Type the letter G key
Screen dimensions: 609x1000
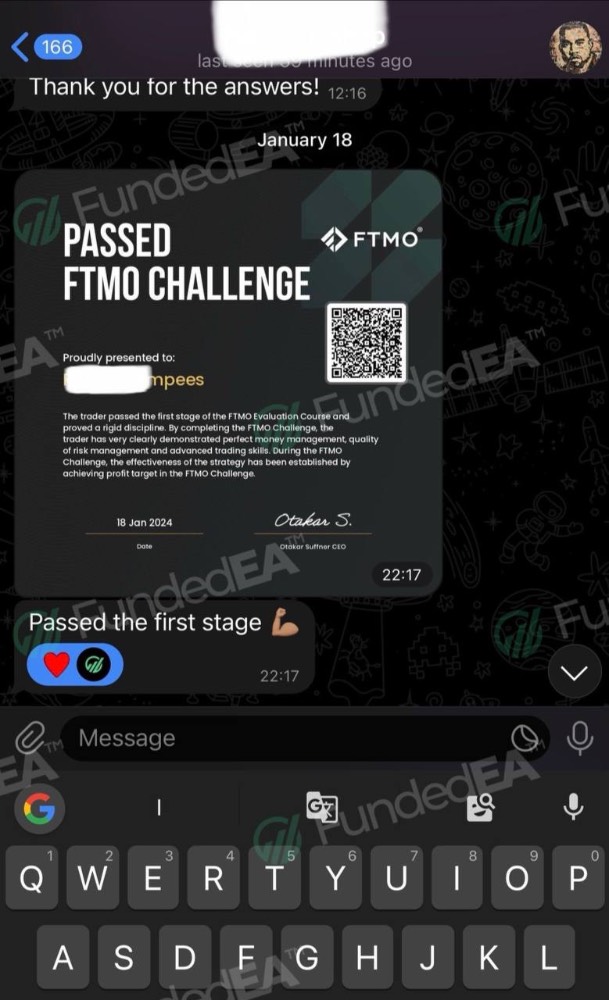point(305,957)
